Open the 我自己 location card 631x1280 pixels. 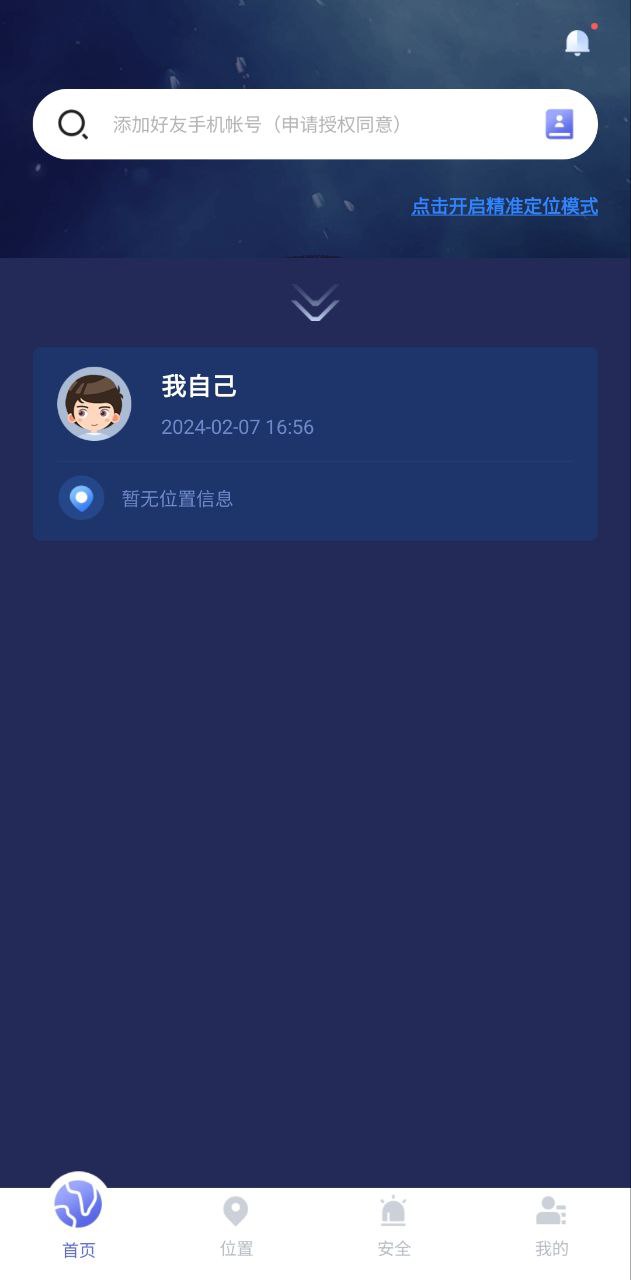315,443
